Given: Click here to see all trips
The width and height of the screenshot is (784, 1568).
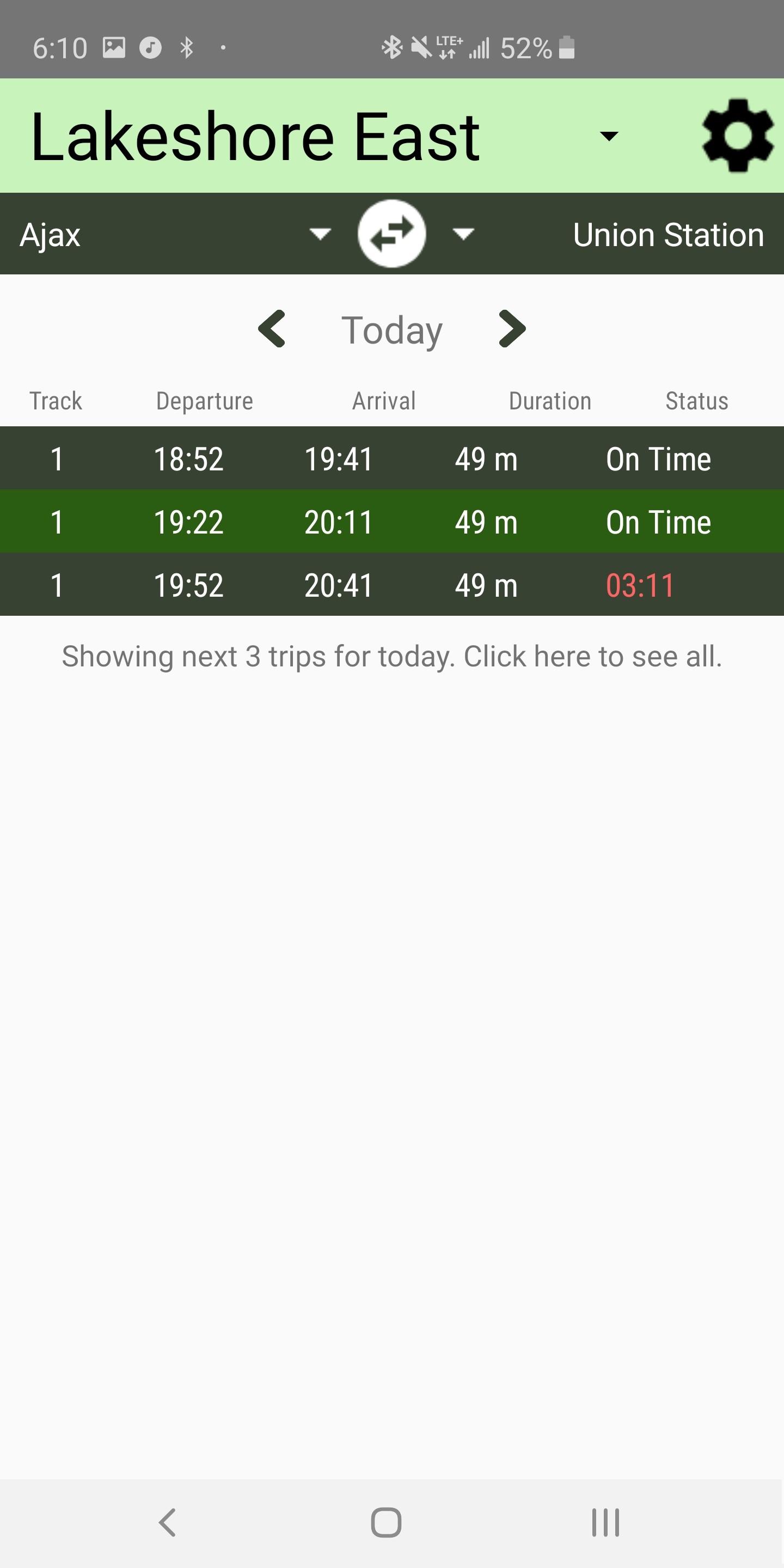Looking at the screenshot, I should 392,656.
